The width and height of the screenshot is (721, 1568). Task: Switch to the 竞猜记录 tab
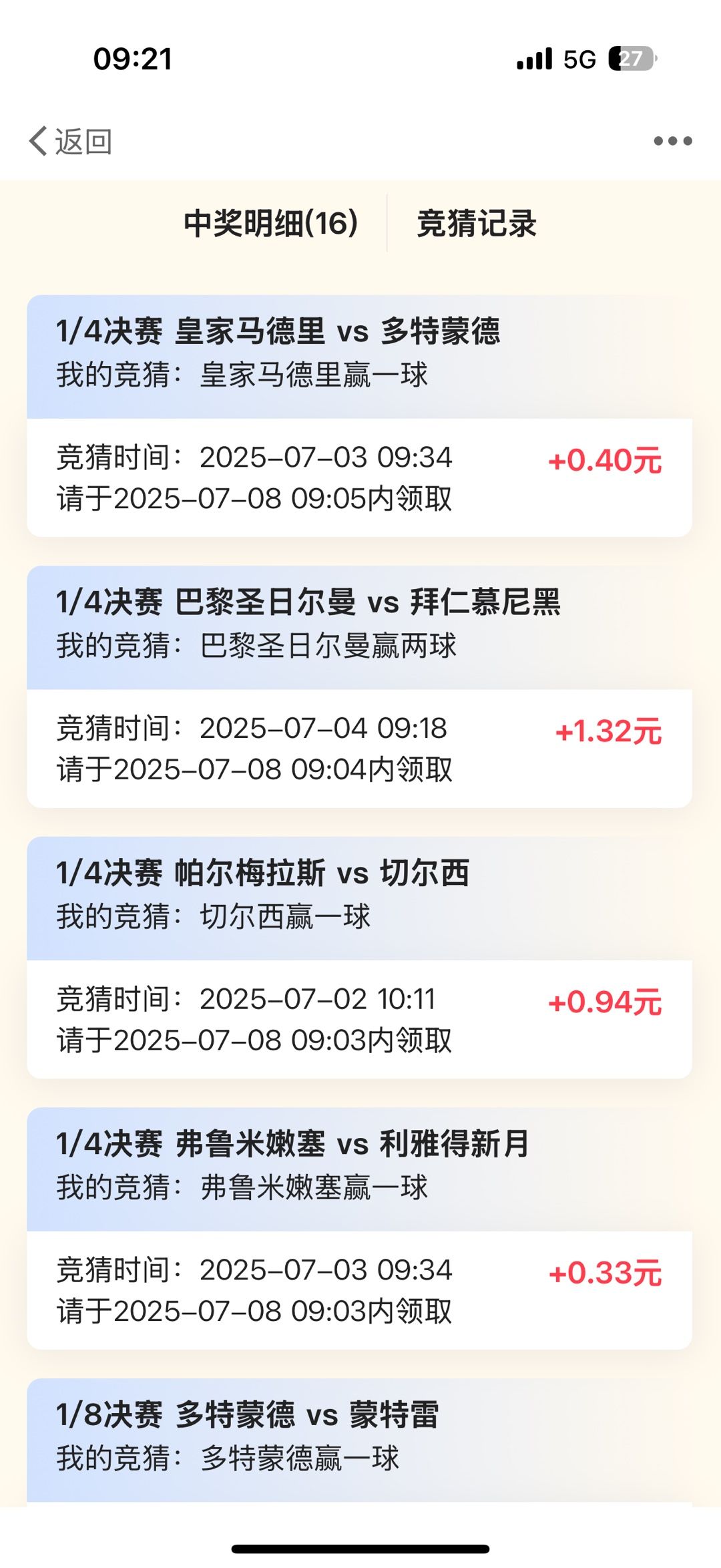(x=477, y=223)
